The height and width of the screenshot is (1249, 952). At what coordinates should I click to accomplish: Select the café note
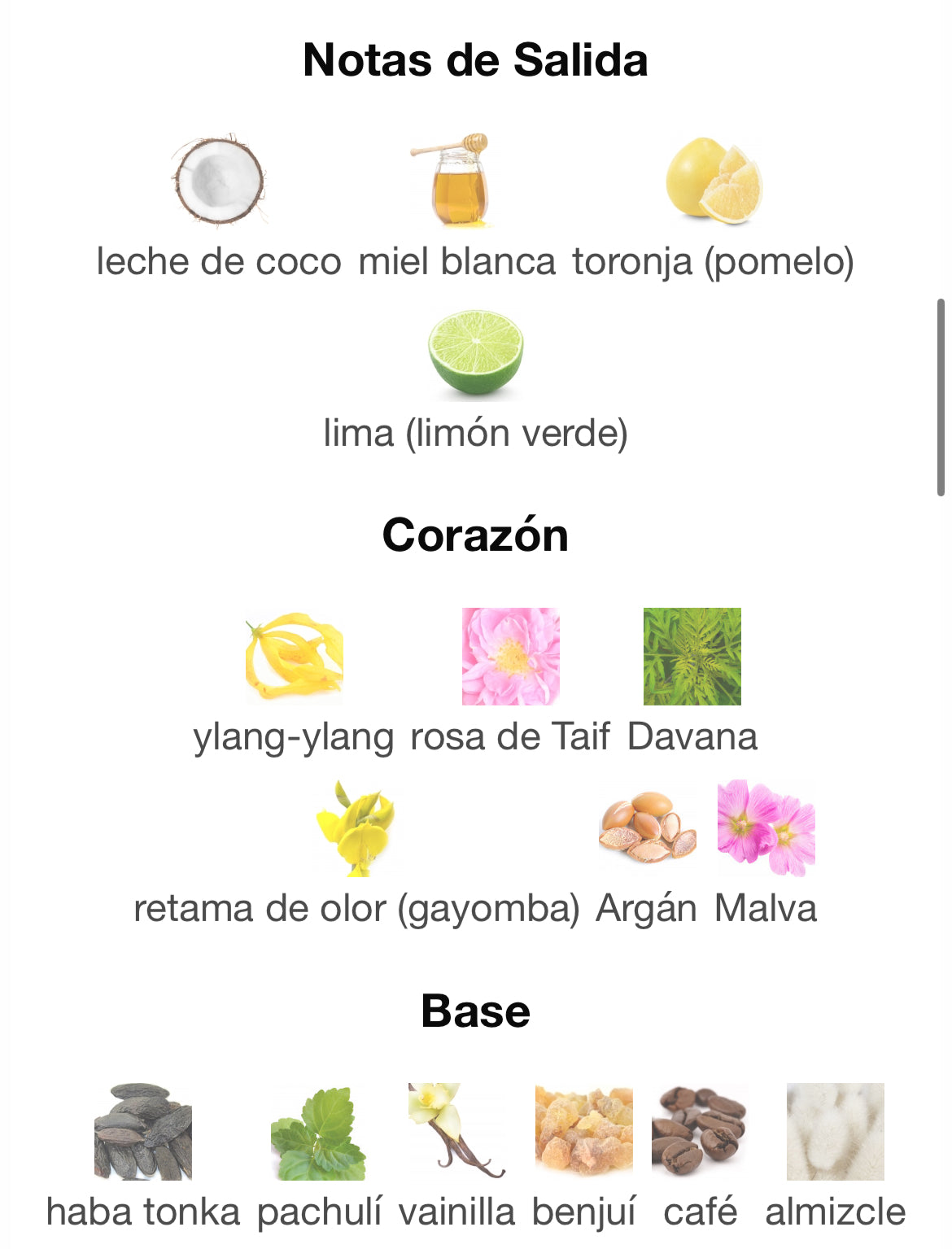(700, 1132)
